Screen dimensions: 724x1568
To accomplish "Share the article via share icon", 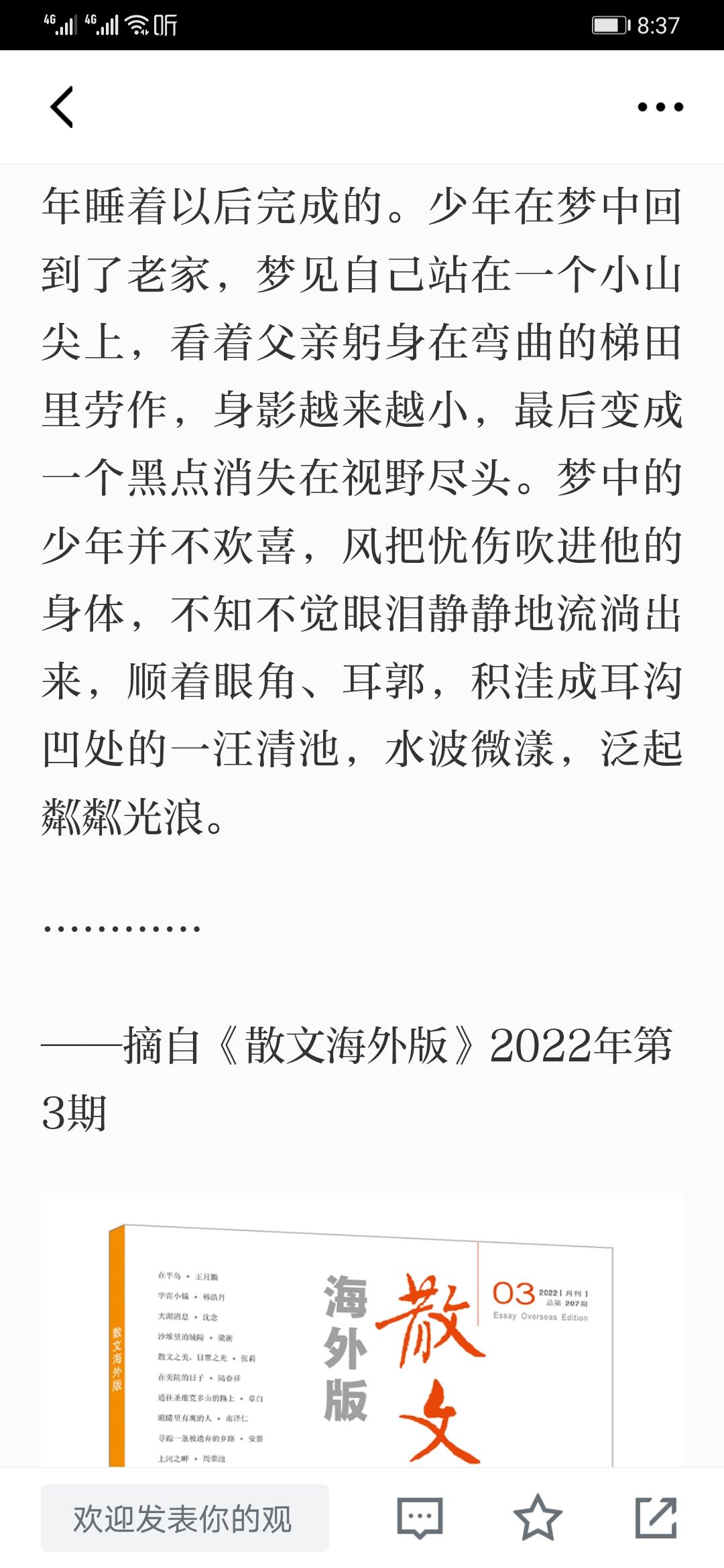I will (656, 1517).
